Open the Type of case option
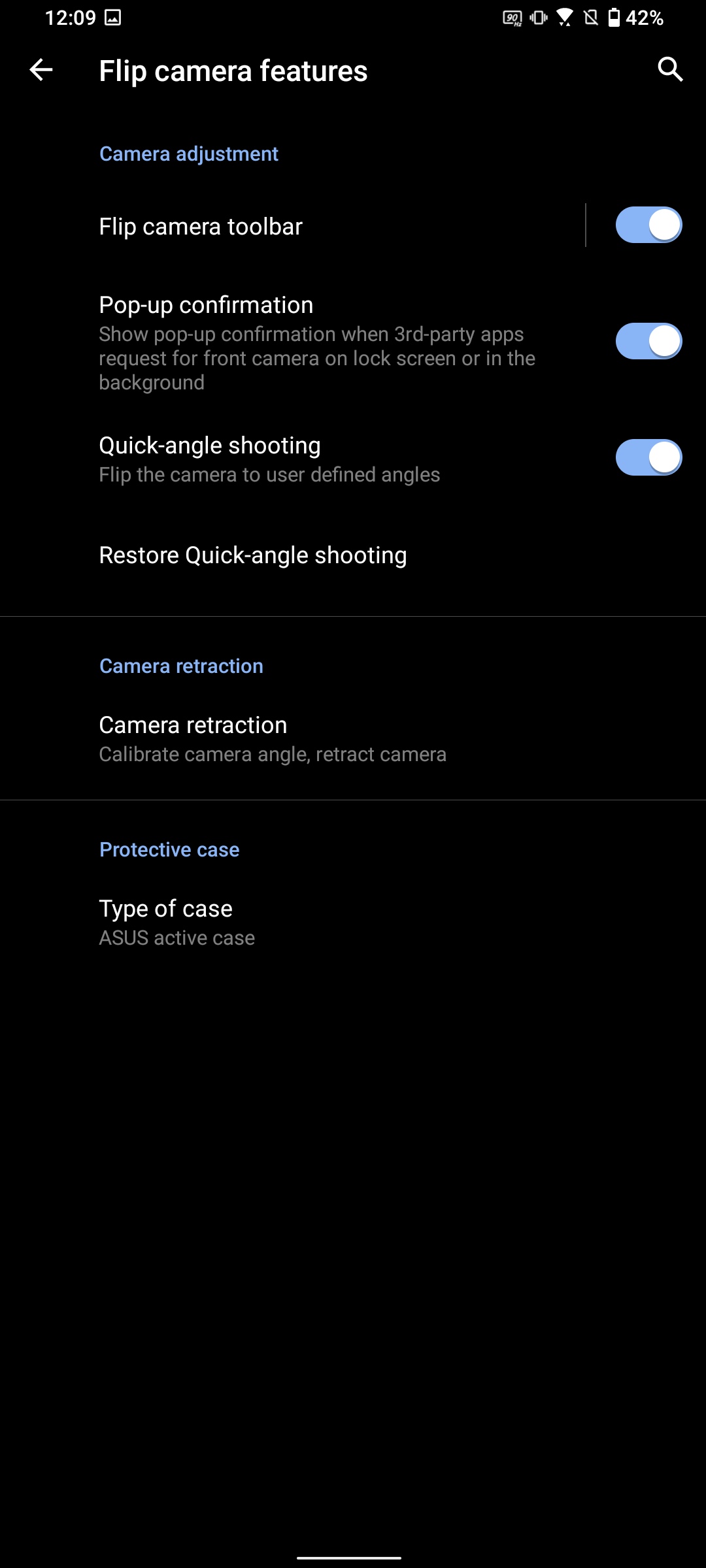The image size is (706, 1568). point(176,922)
